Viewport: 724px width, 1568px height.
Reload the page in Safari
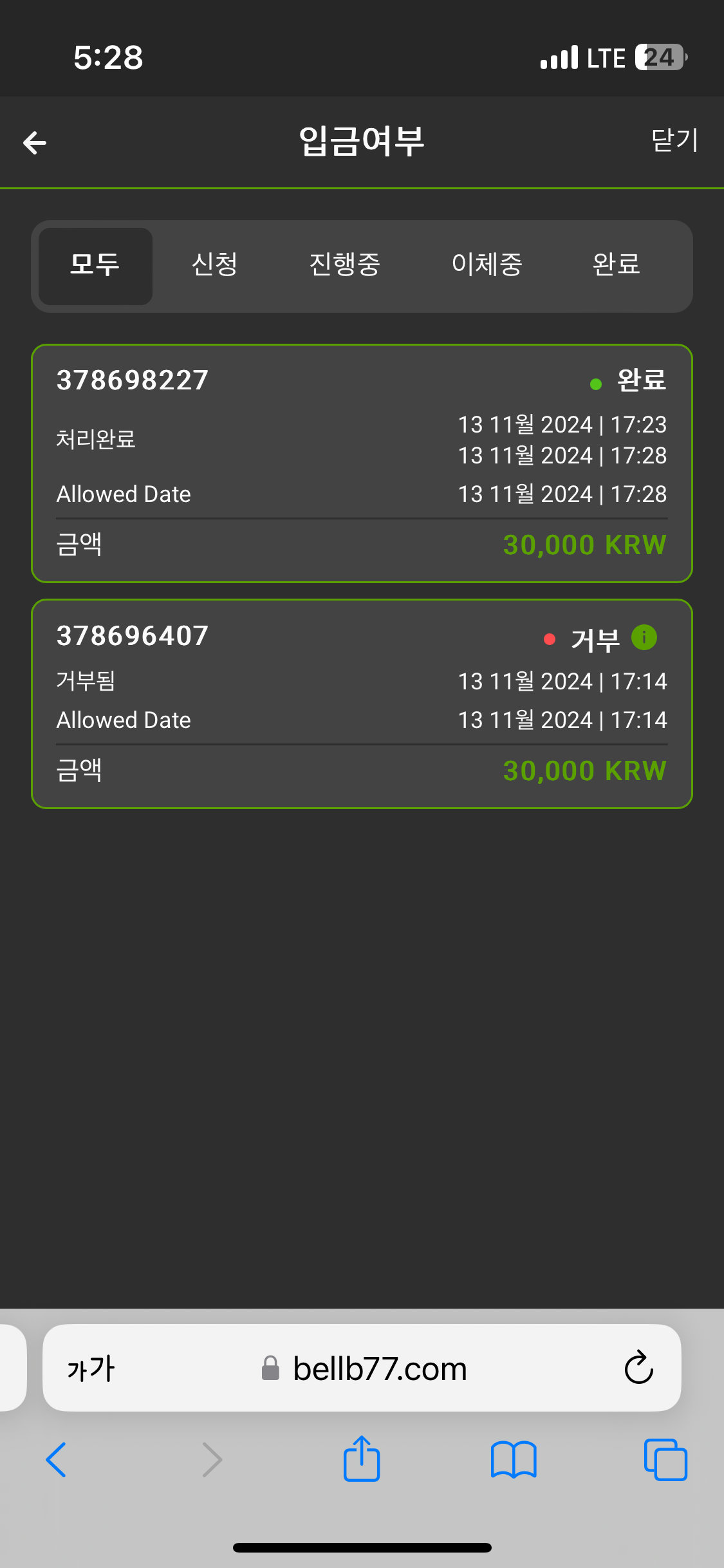pyautogui.click(x=638, y=1368)
